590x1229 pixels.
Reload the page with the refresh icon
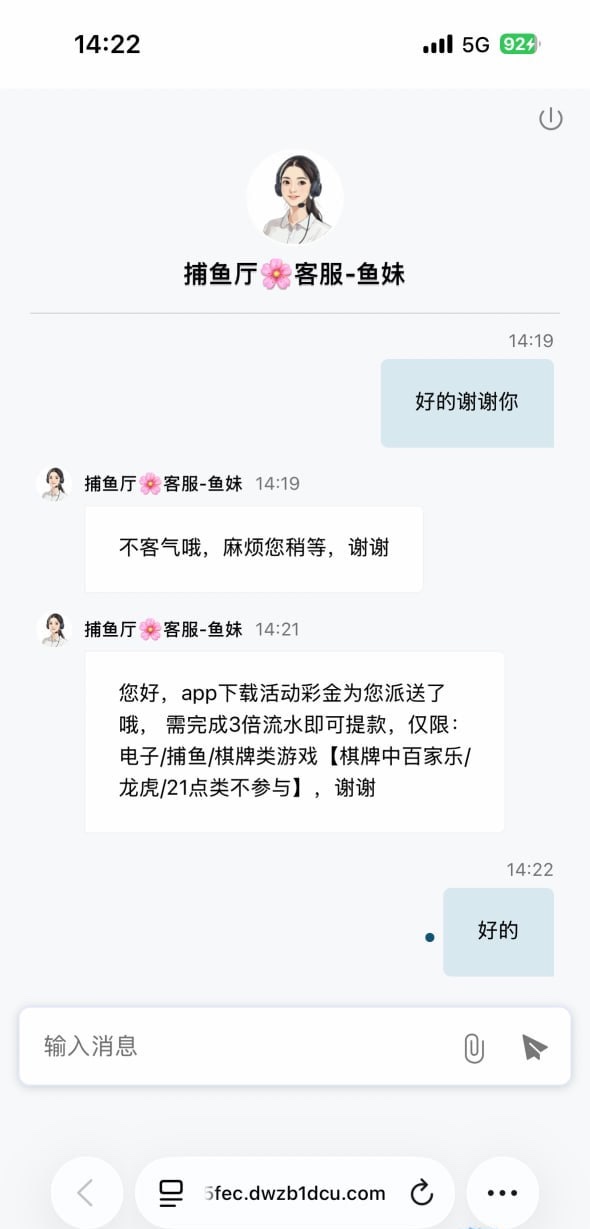point(422,1192)
